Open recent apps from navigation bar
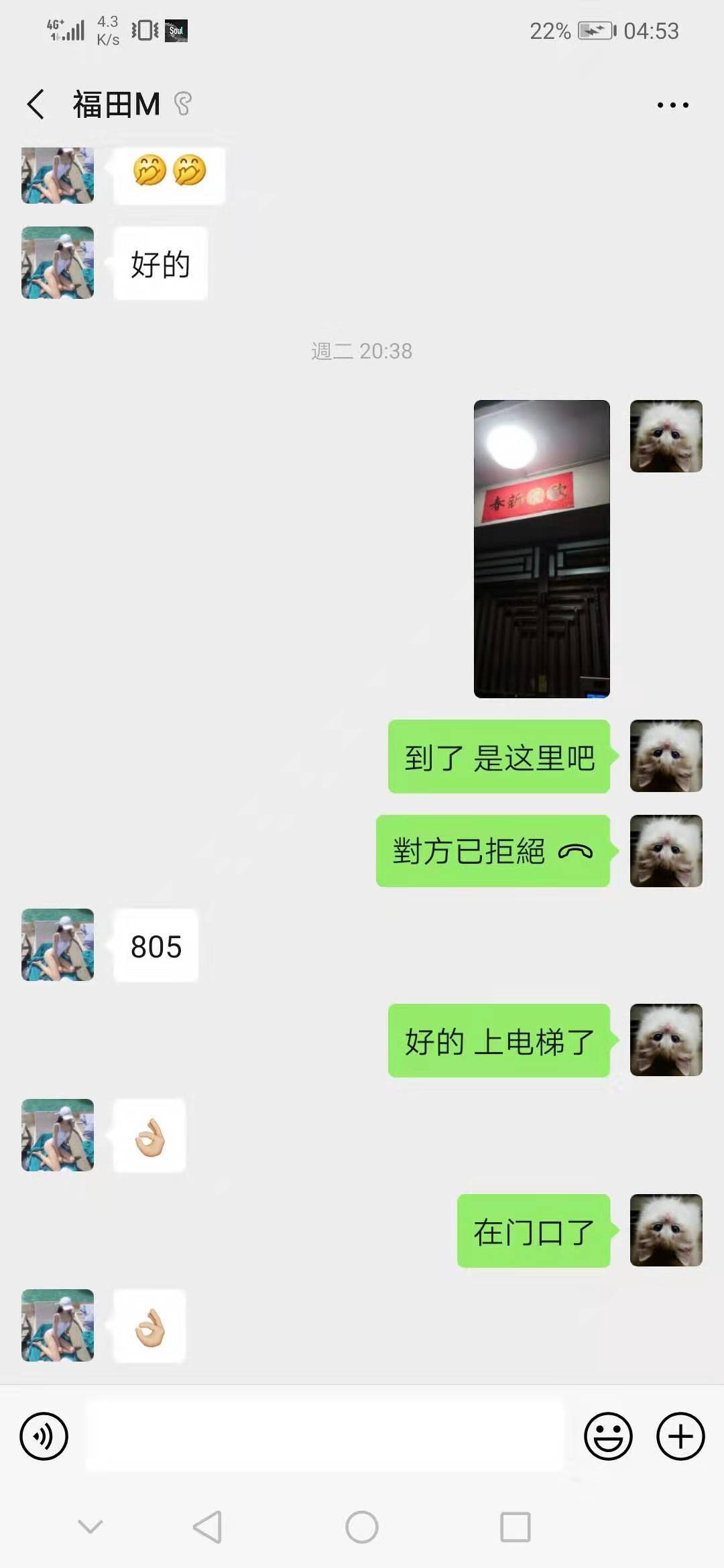724x1568 pixels. tap(515, 1527)
